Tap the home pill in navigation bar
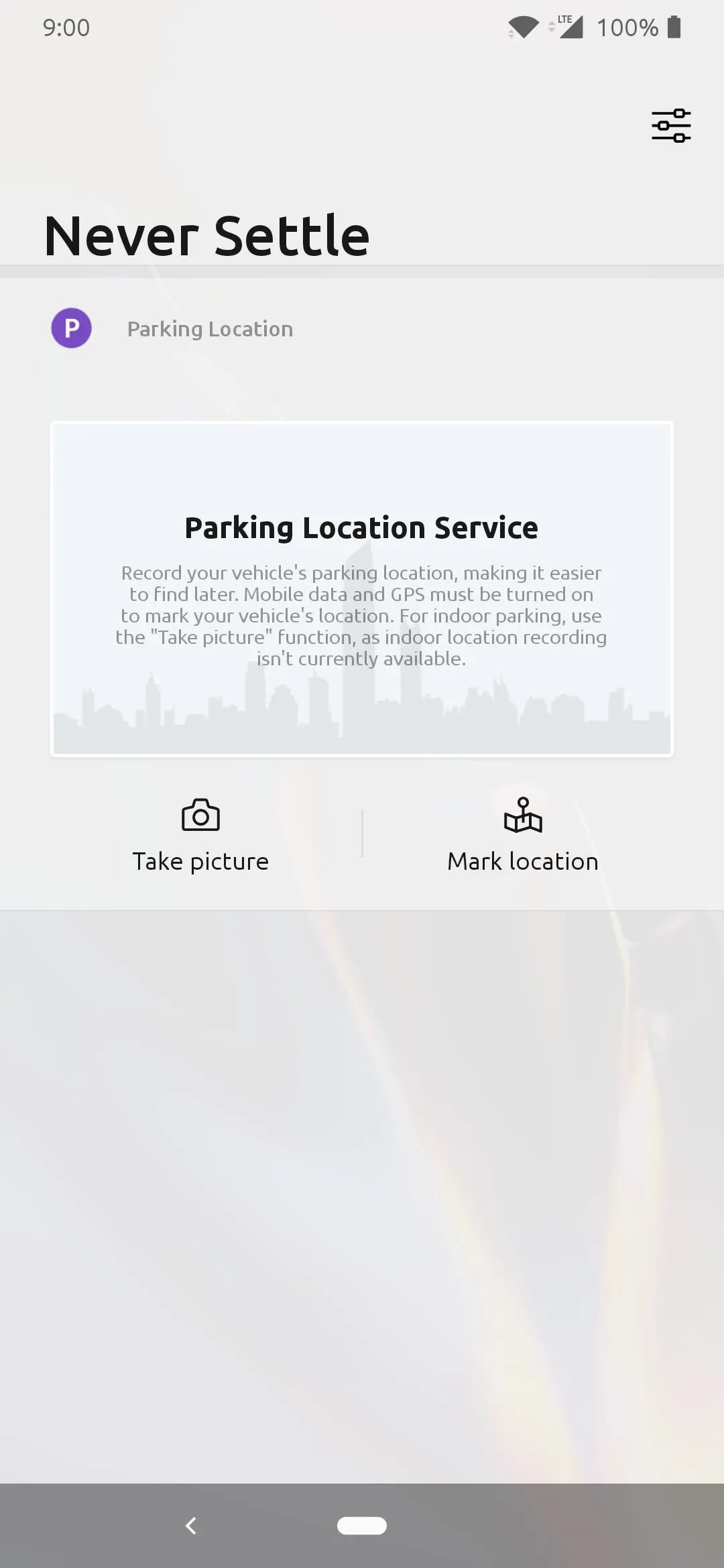This screenshot has height=1568, width=724. (362, 1526)
